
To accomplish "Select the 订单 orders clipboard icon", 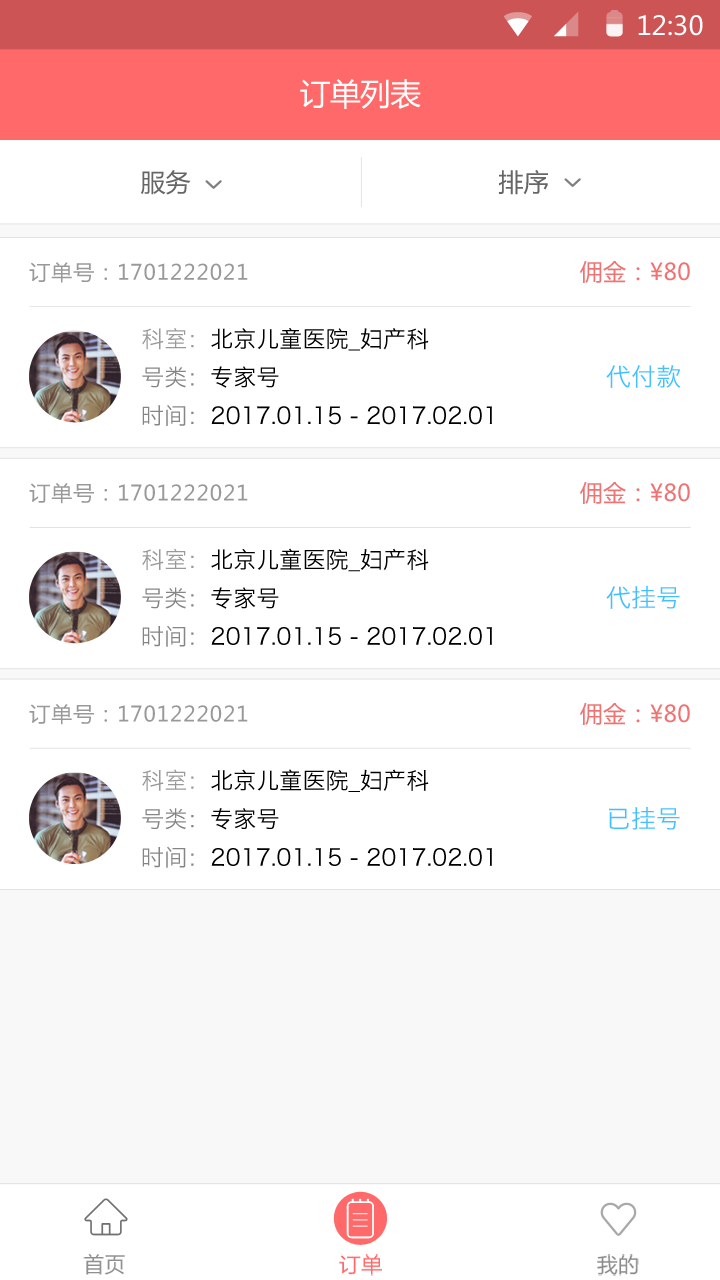I will point(360,1216).
